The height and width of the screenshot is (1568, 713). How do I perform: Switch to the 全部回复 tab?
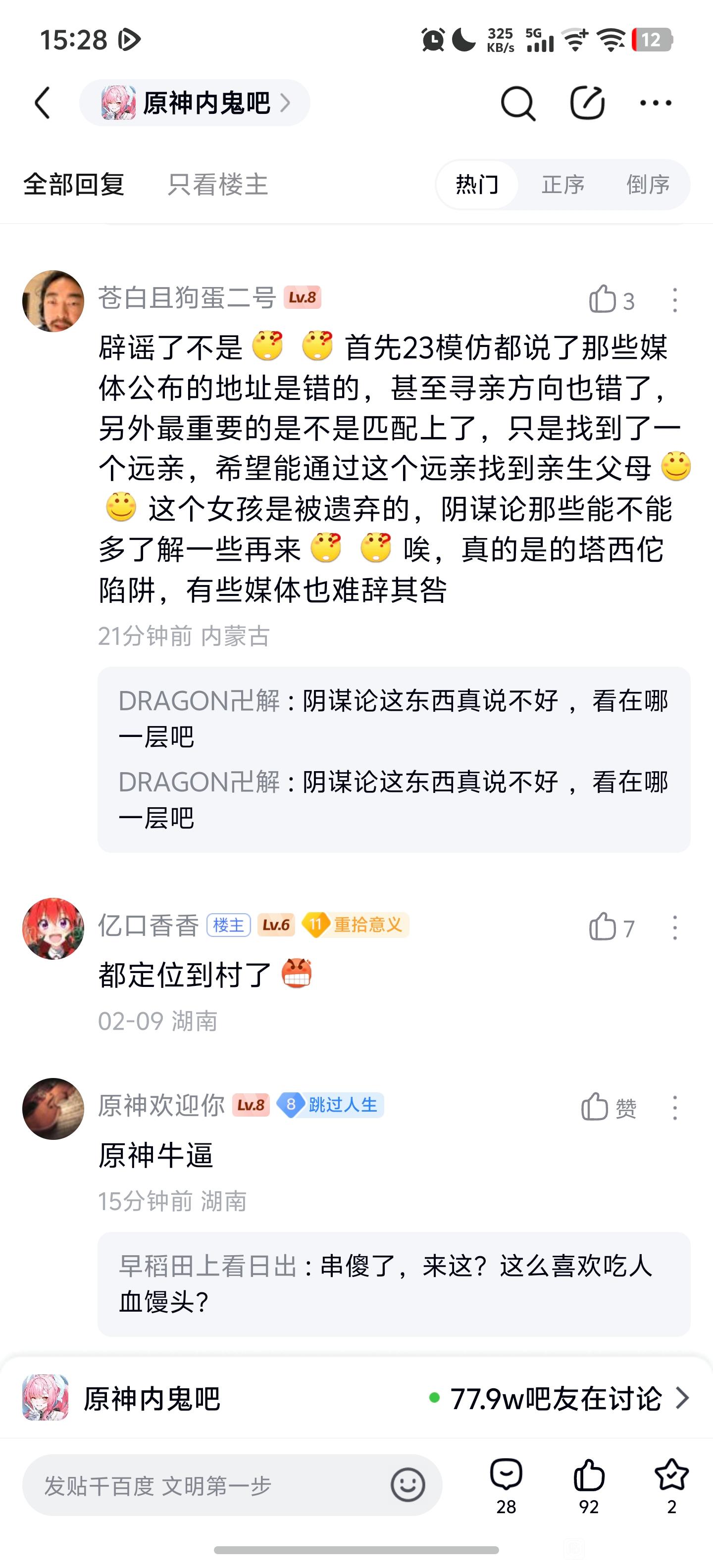point(74,185)
